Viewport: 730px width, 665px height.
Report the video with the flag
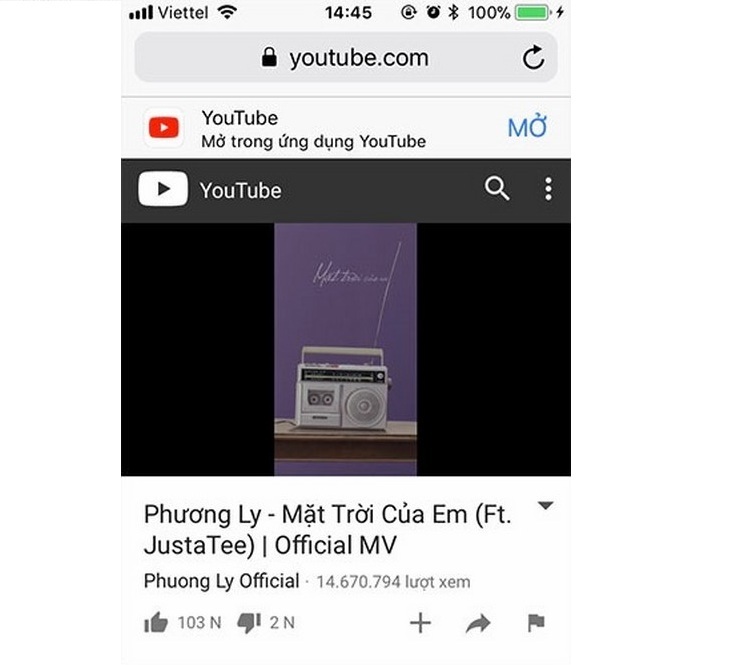(x=536, y=623)
